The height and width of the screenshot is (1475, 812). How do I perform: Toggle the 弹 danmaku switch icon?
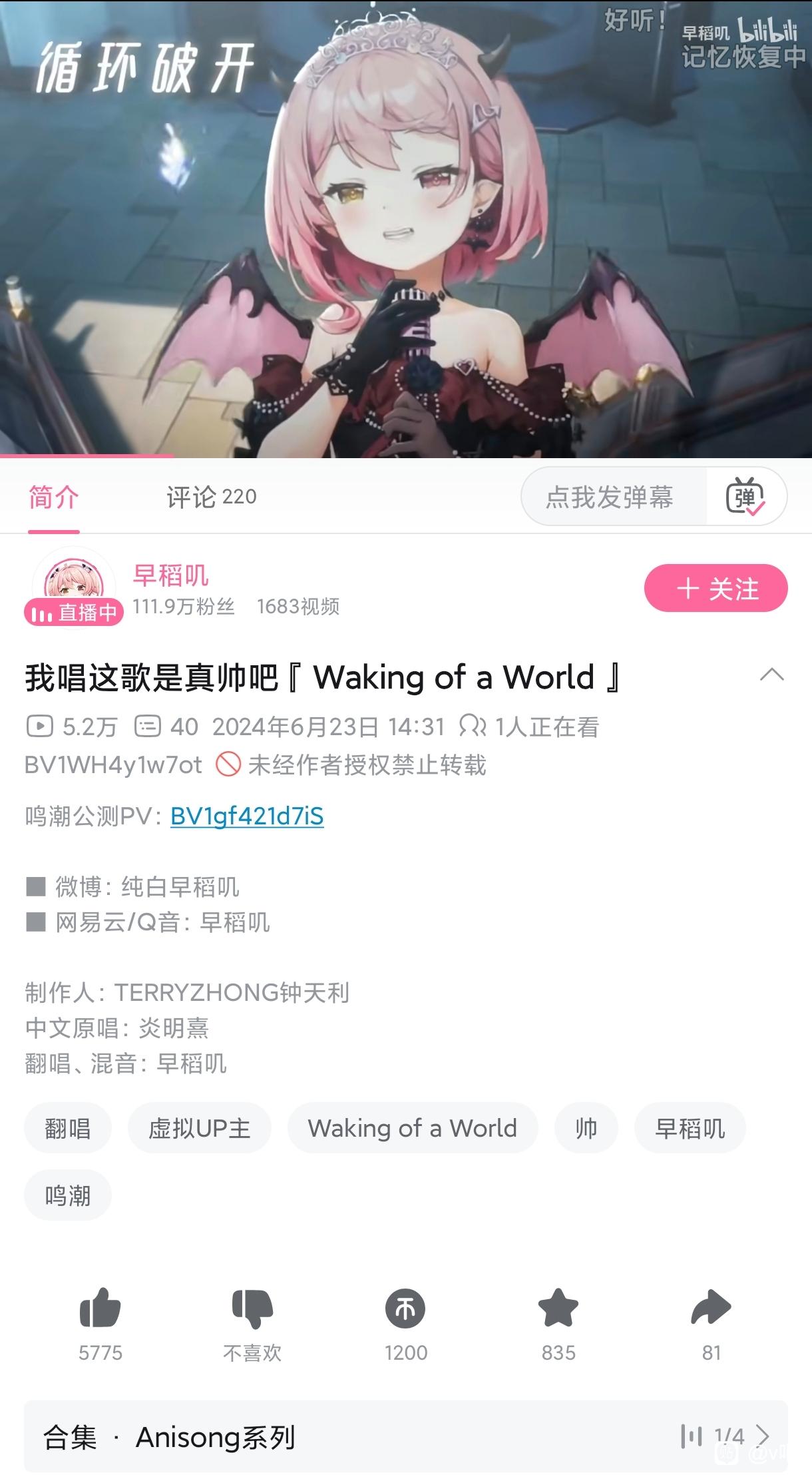pyautogui.click(x=745, y=497)
